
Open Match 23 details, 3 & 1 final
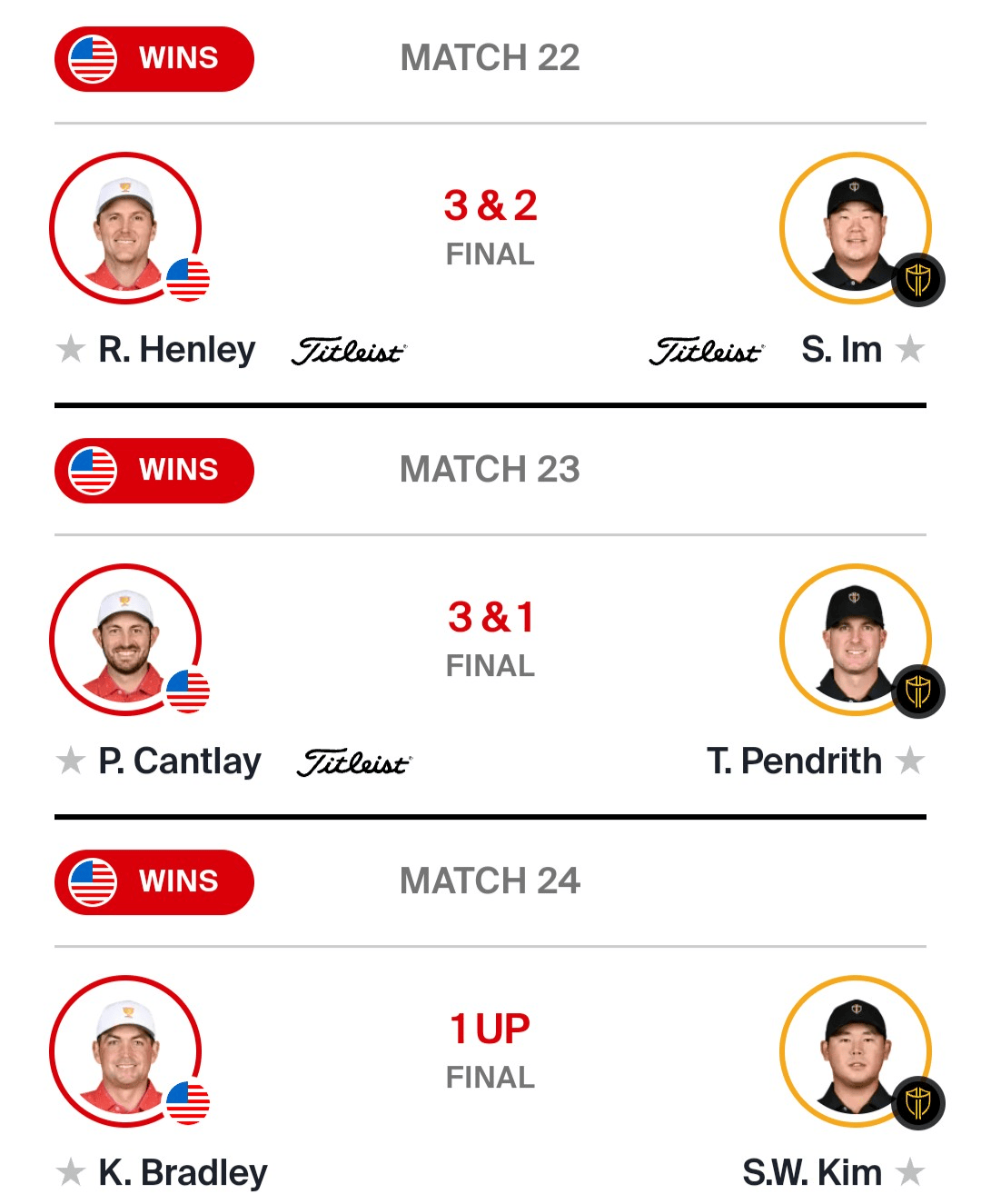(490, 637)
